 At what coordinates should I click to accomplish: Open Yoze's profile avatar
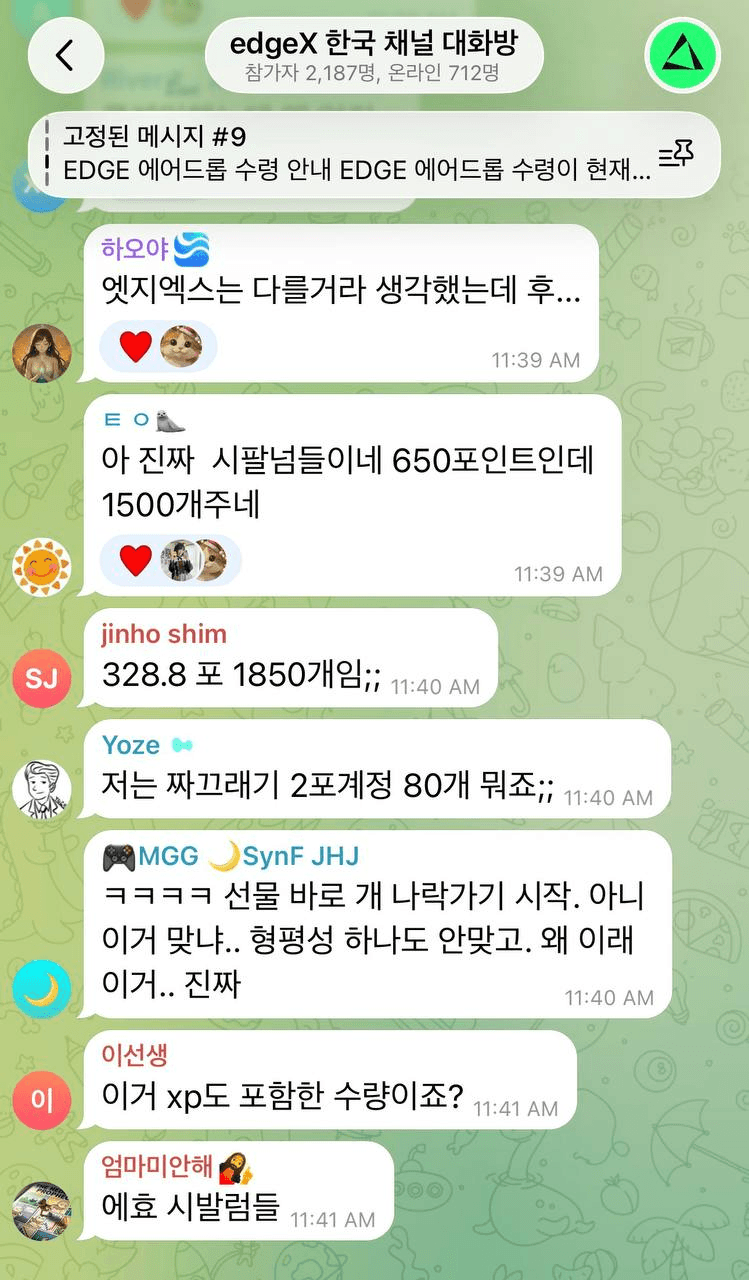[41, 790]
